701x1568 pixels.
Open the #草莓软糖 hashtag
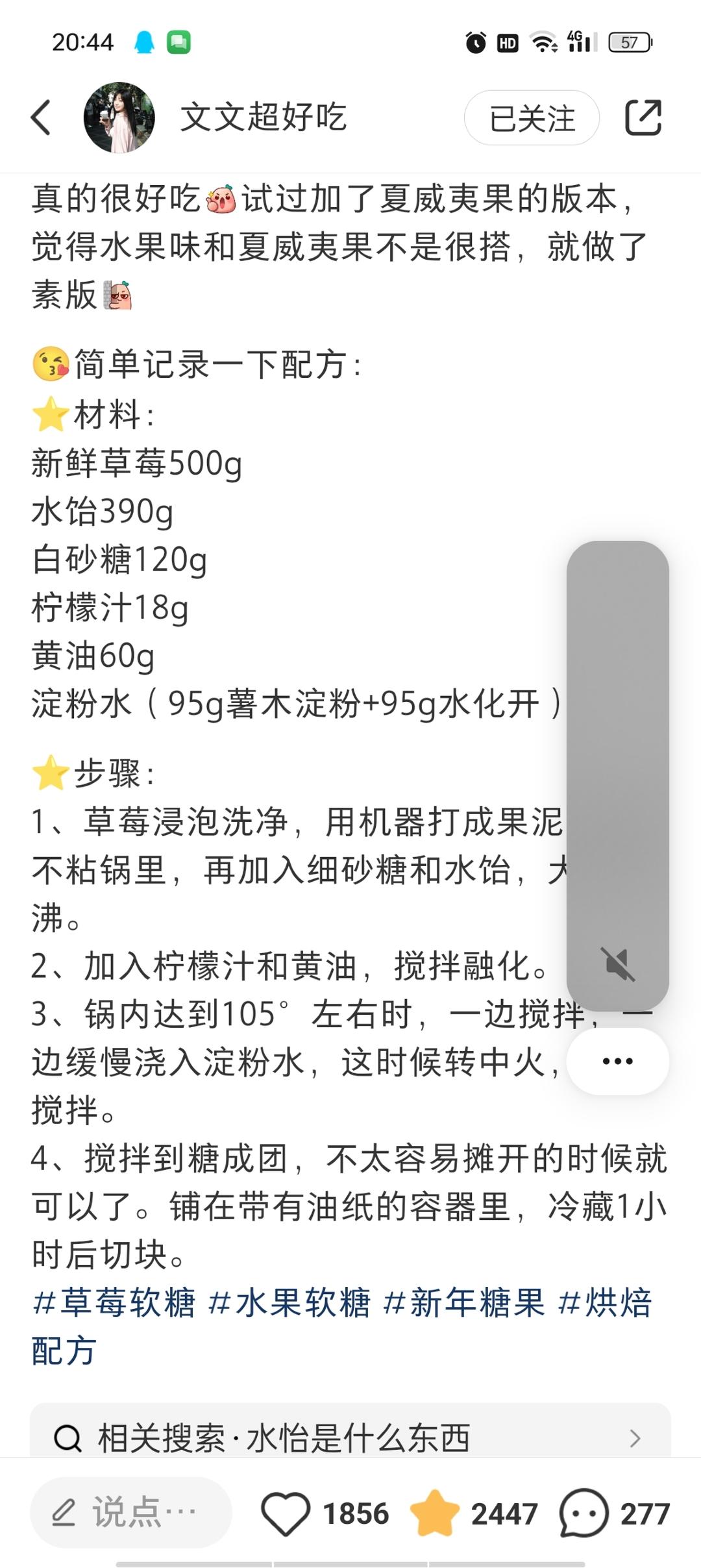pos(114,1302)
